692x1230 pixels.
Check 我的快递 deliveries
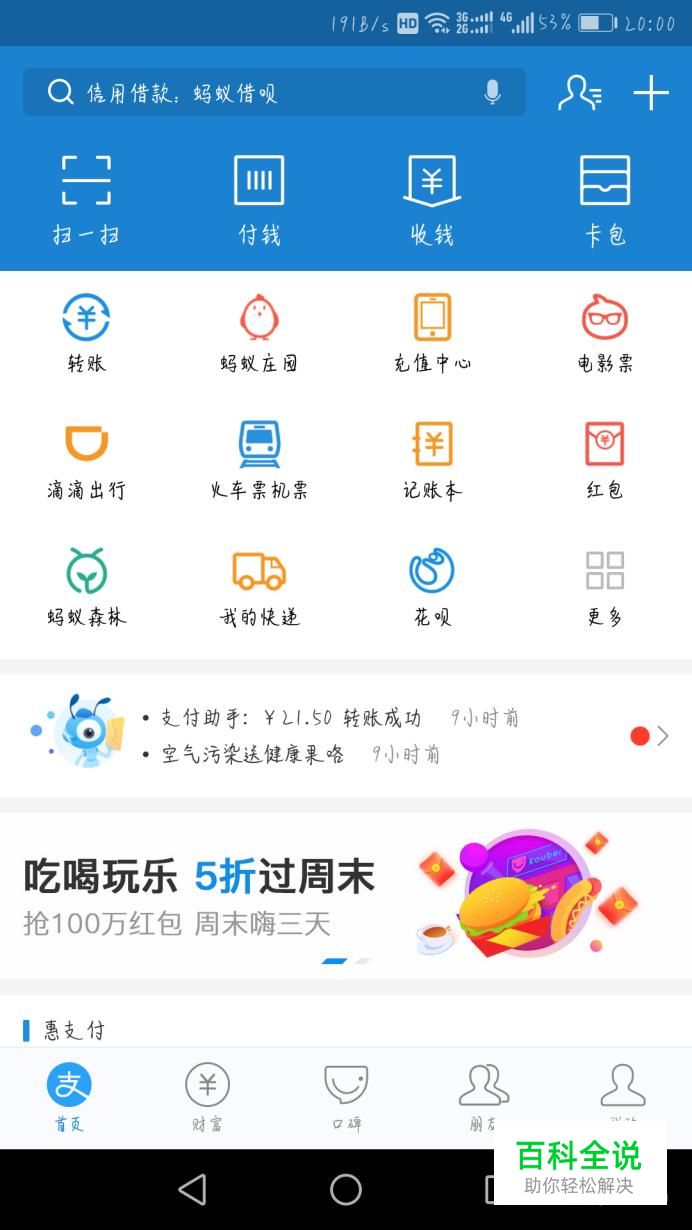[259, 587]
